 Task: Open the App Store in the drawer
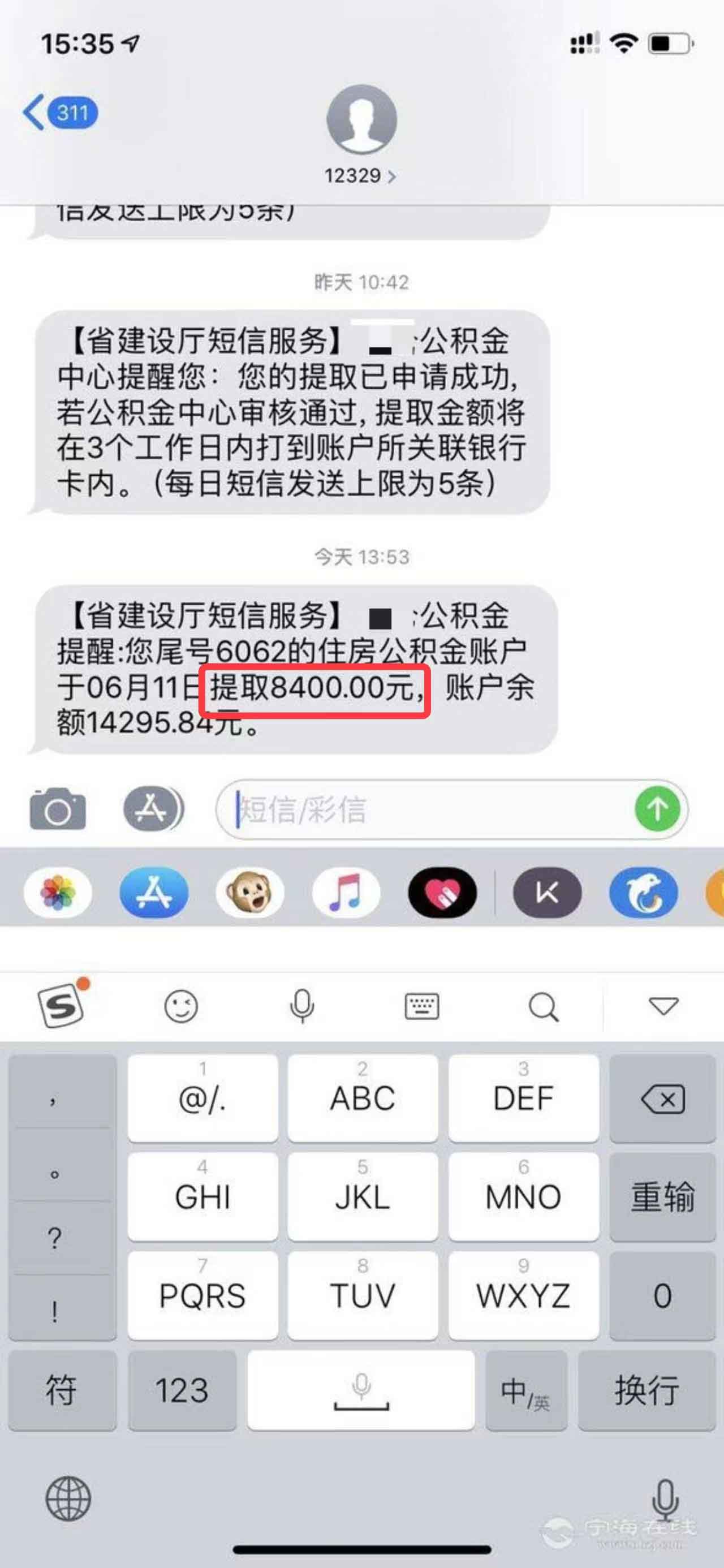click(153, 893)
